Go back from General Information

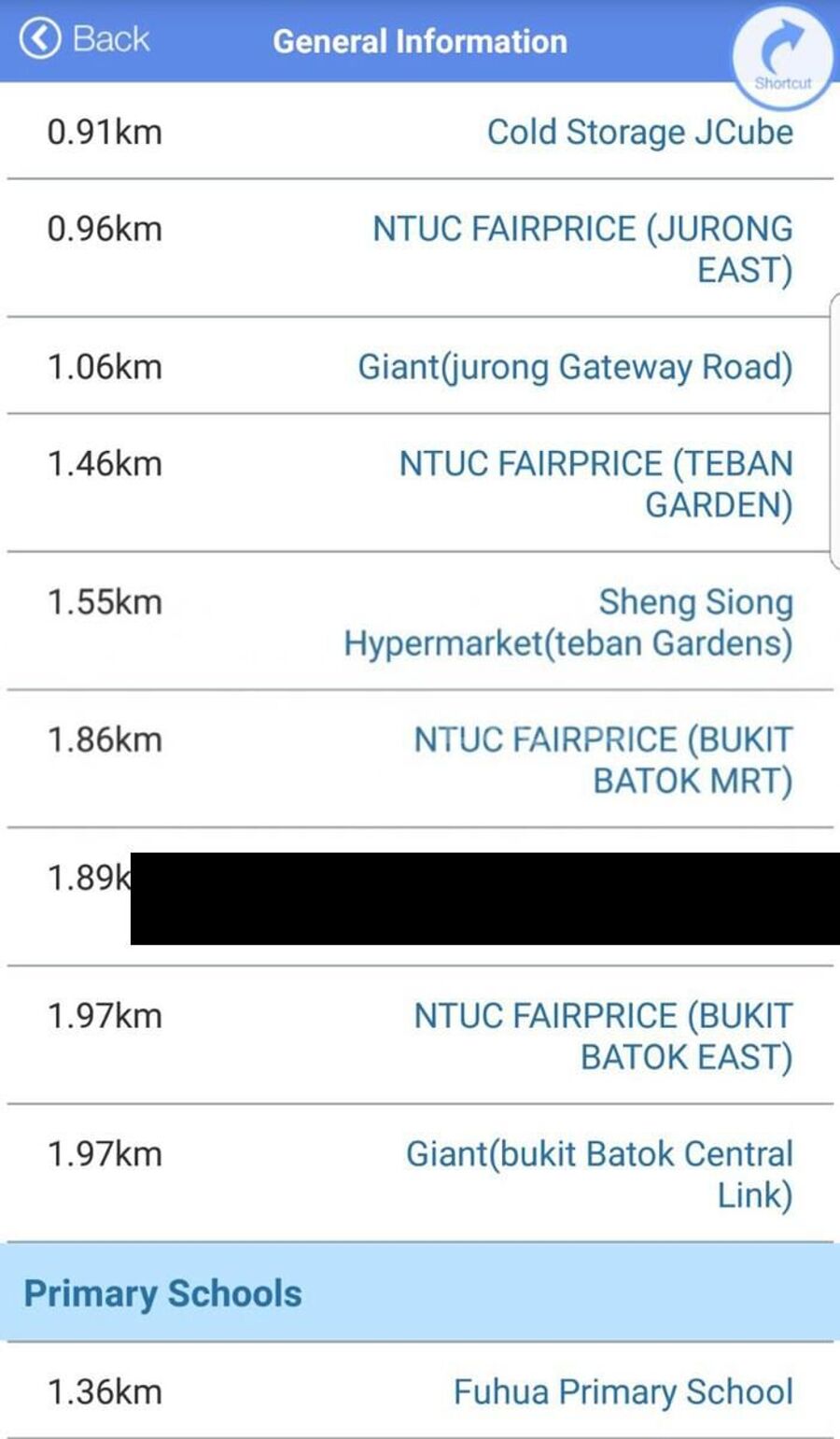(85, 40)
